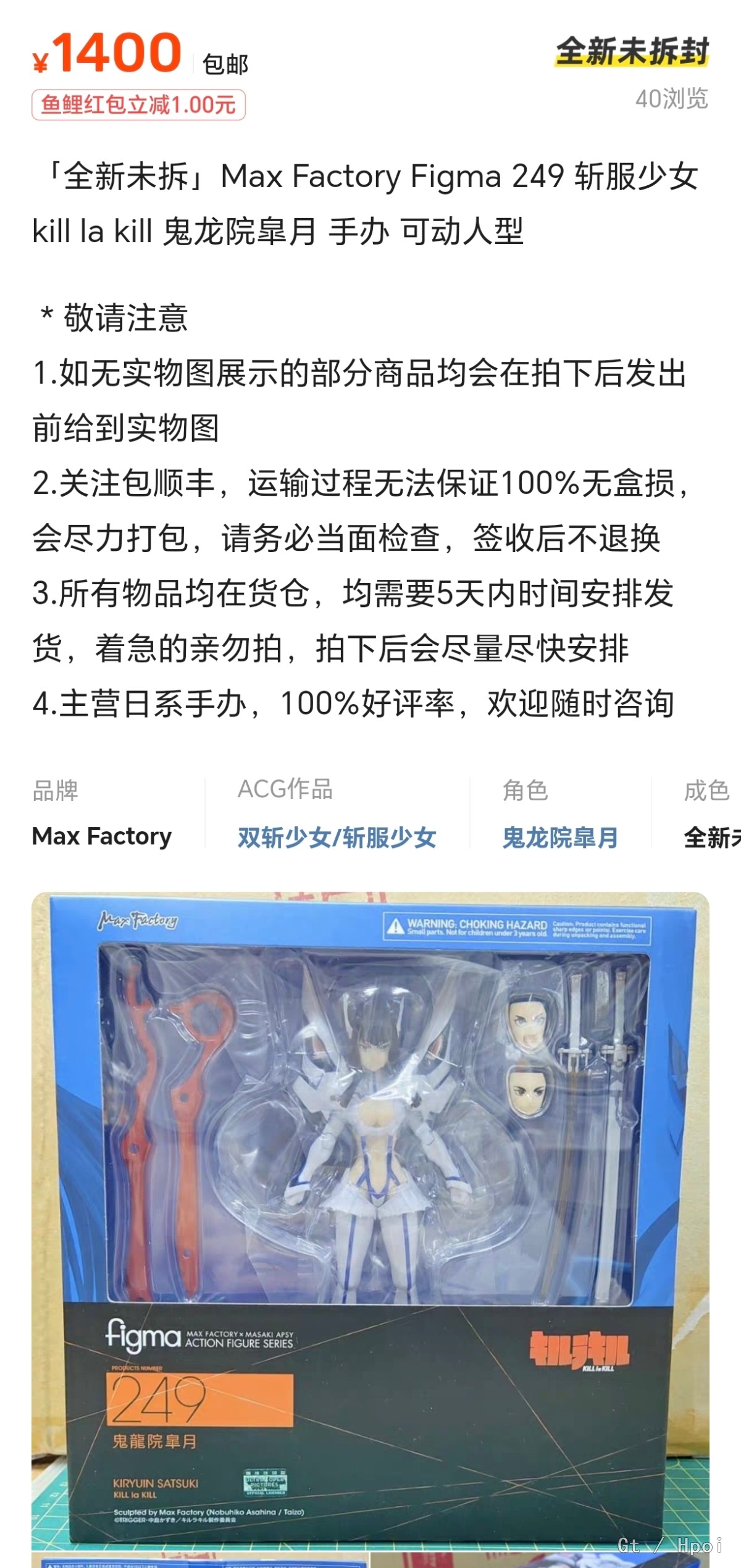
Task: Tap the 鱼鲤红包立减1.00元 coupon tag
Action: click(139, 105)
